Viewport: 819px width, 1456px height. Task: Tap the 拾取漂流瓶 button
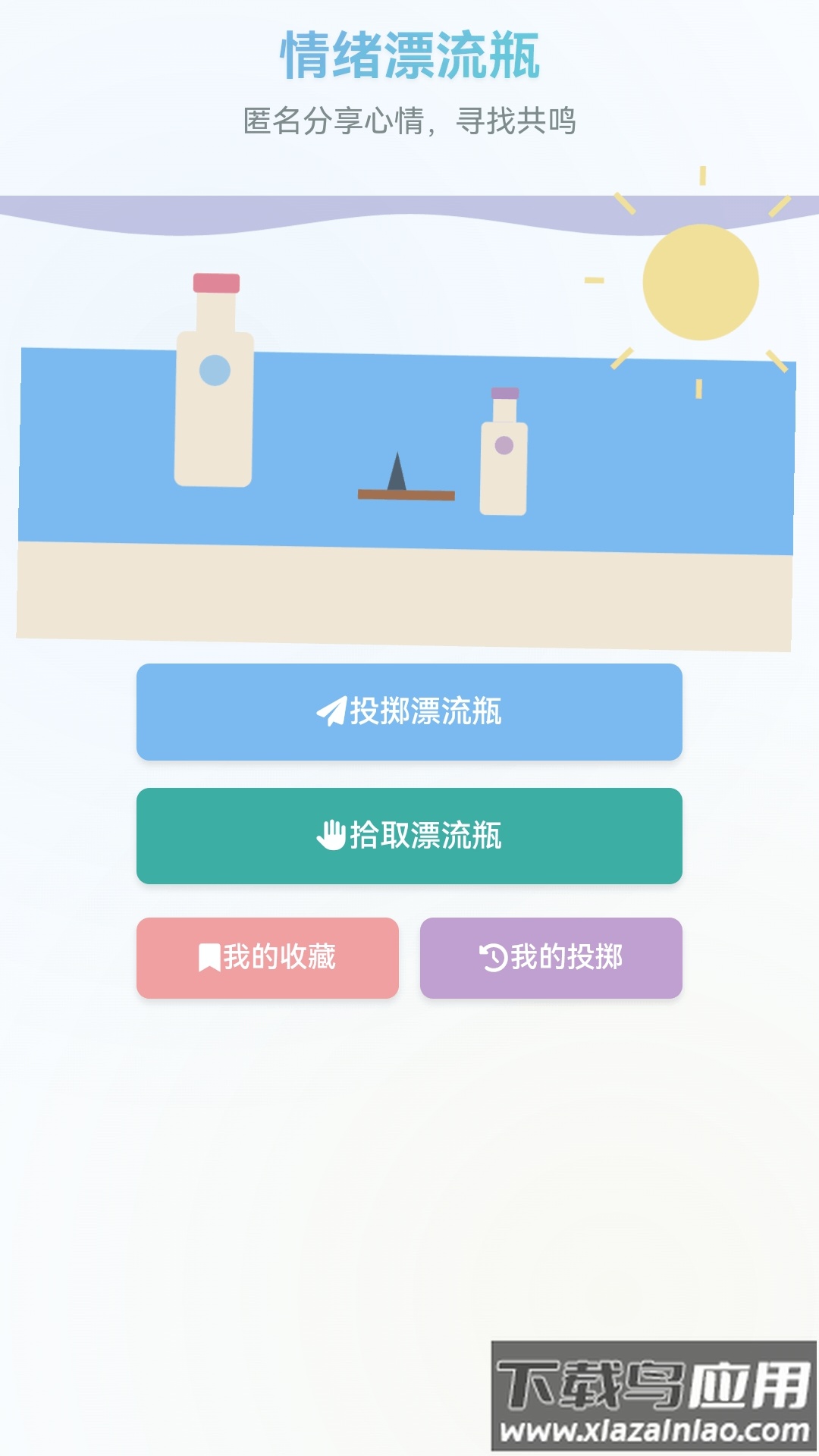[x=409, y=836]
